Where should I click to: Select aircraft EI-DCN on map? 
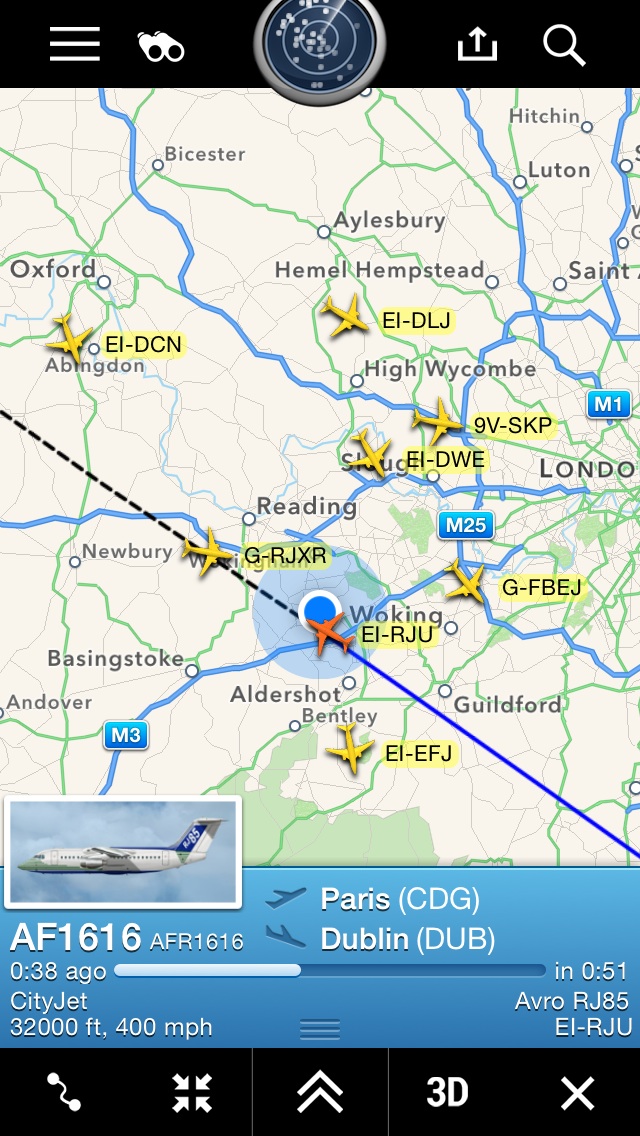[70, 339]
